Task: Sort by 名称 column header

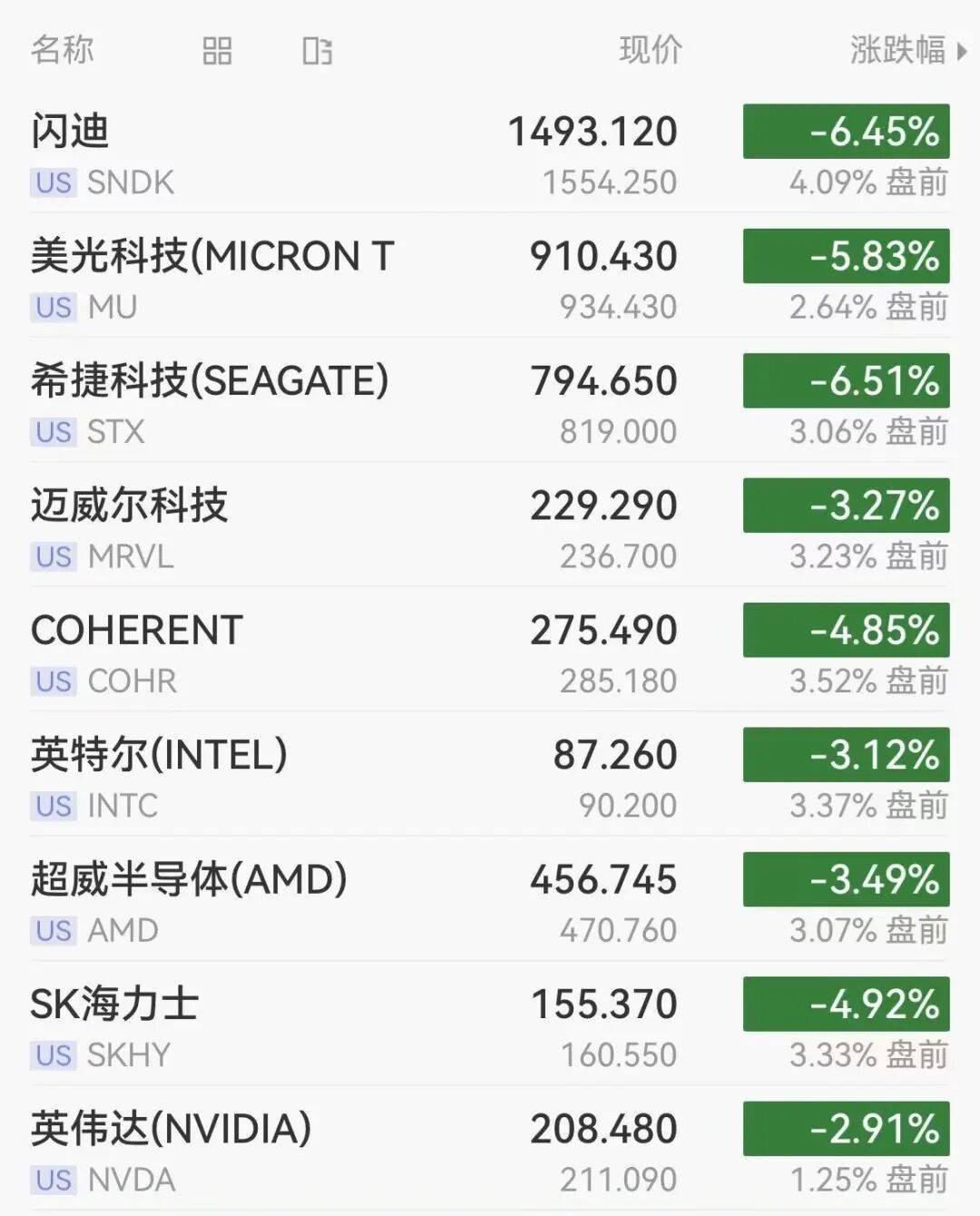Action: point(62,50)
